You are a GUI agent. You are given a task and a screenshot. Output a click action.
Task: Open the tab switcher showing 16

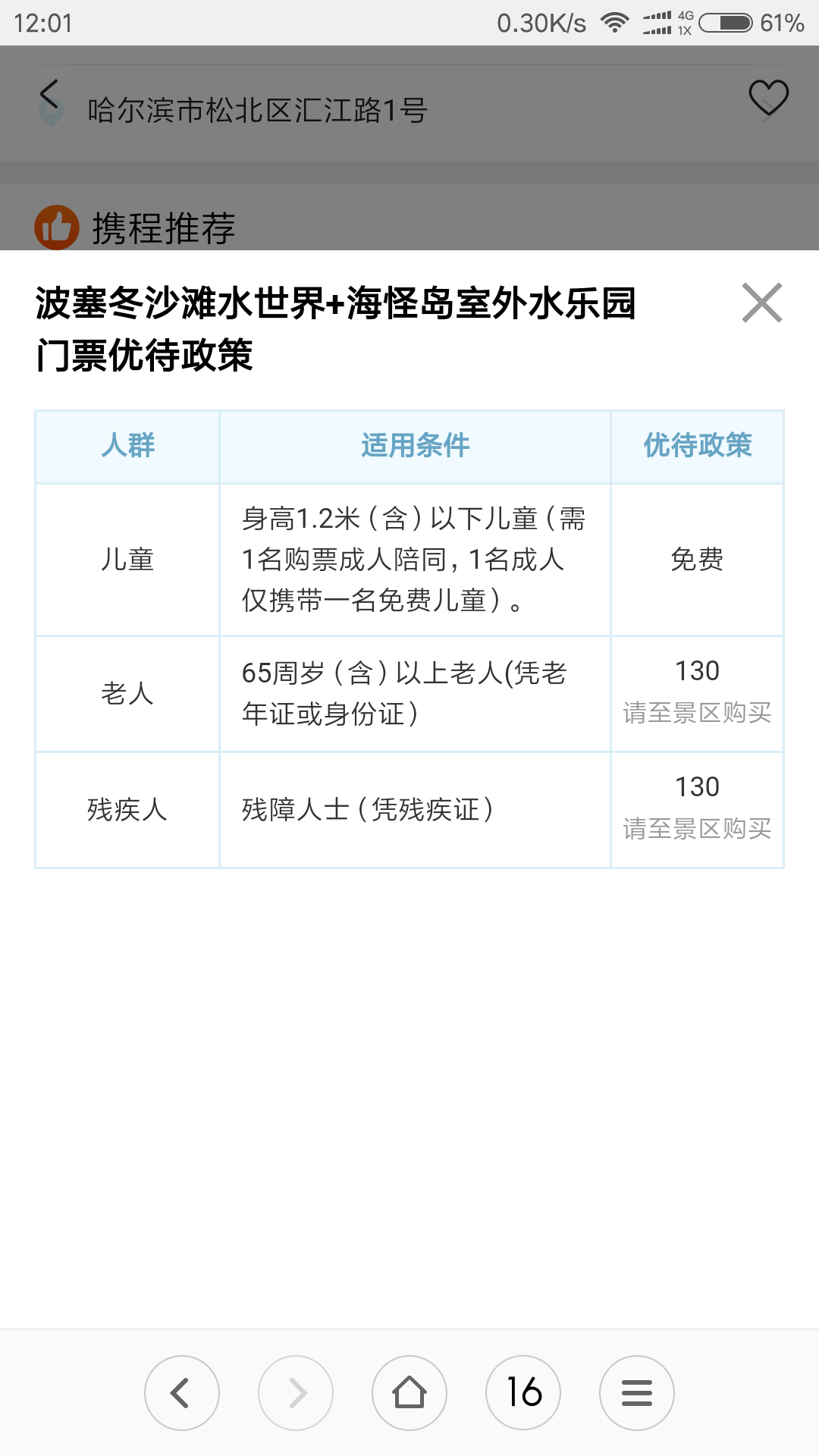pyautogui.click(x=523, y=1393)
